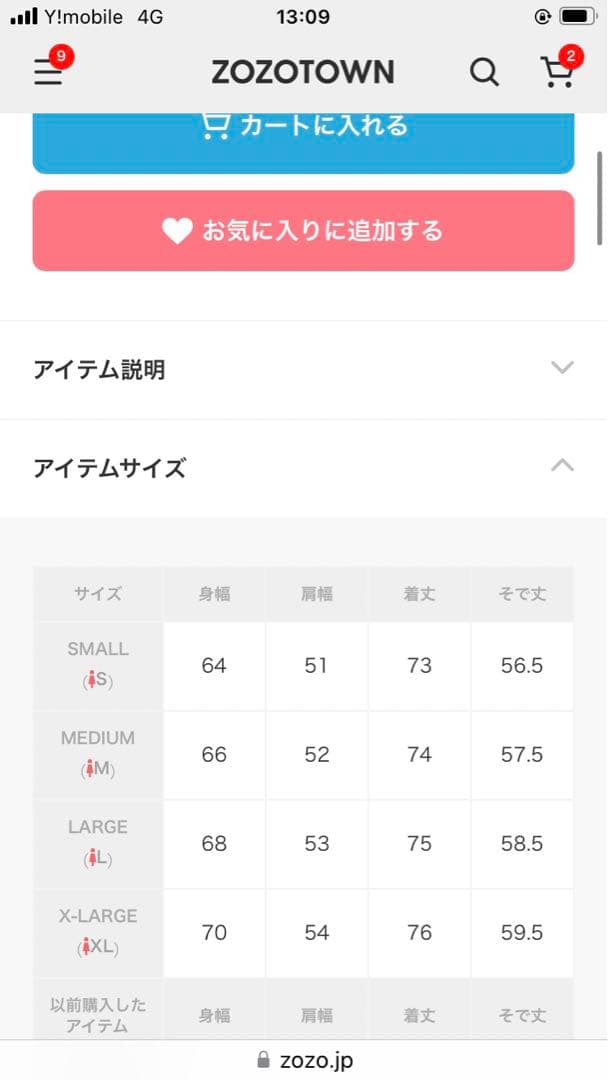Collapse the アイテムサイズ section

coord(303,468)
